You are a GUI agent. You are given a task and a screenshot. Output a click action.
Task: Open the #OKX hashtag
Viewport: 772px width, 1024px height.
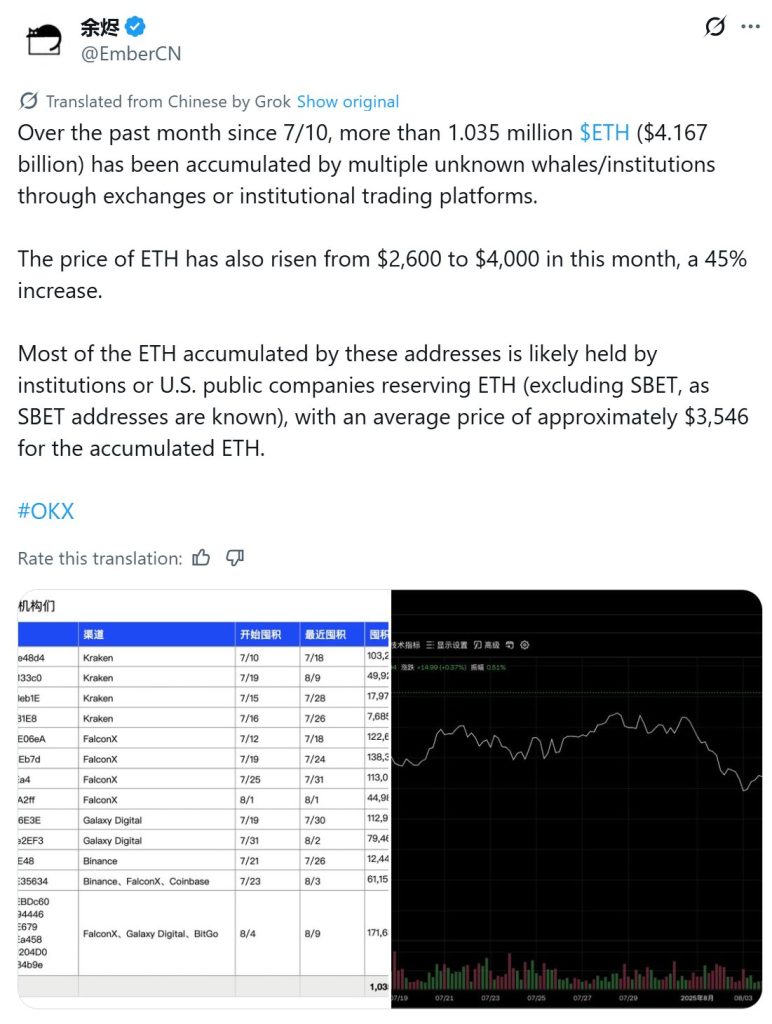tap(46, 511)
